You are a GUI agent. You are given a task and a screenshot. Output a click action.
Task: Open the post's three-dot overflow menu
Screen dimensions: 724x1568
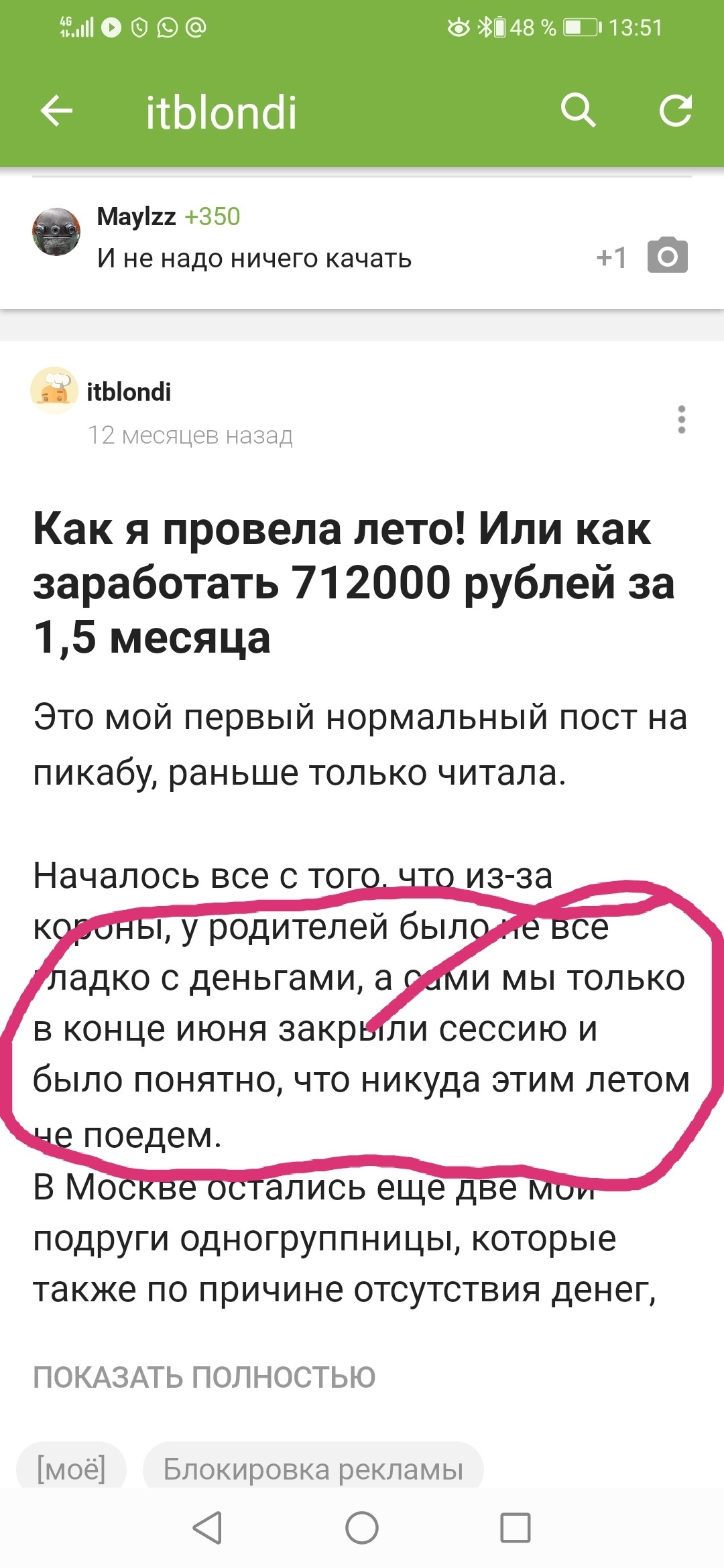click(681, 419)
